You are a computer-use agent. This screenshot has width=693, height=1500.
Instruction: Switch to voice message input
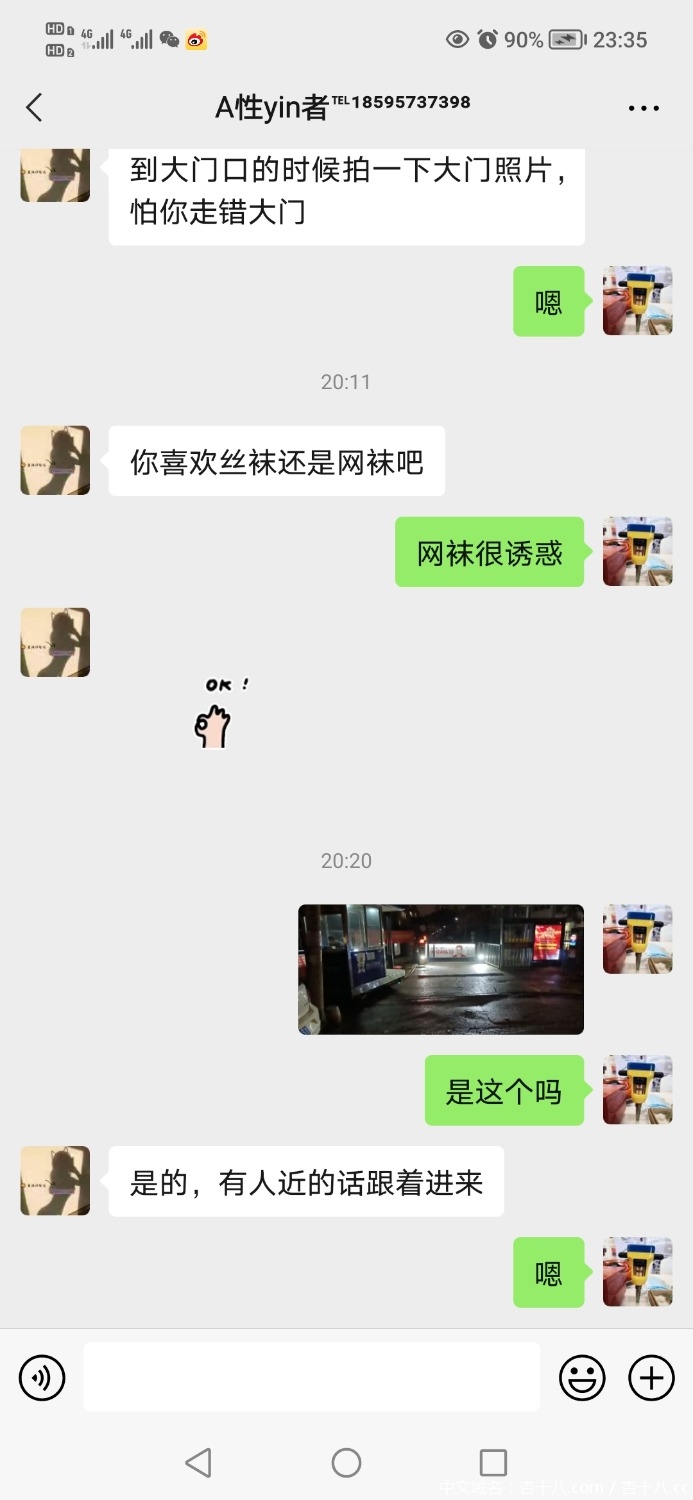click(42, 1378)
